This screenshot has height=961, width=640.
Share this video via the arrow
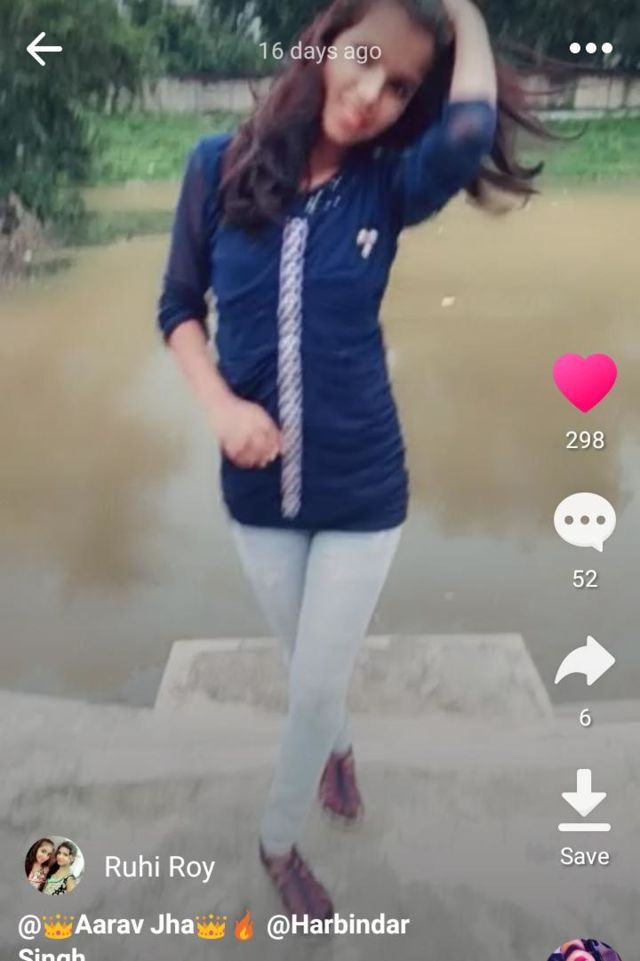(585, 662)
